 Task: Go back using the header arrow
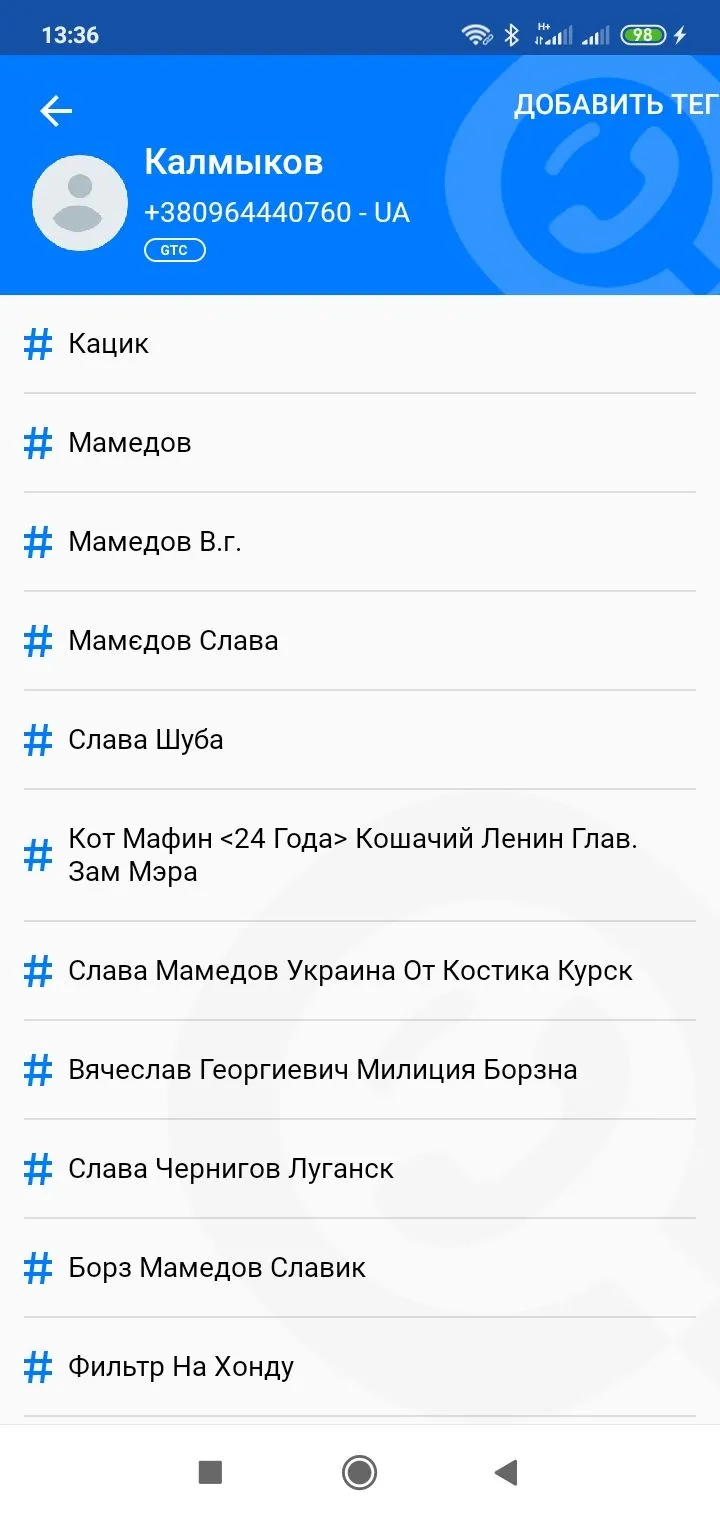tap(56, 111)
